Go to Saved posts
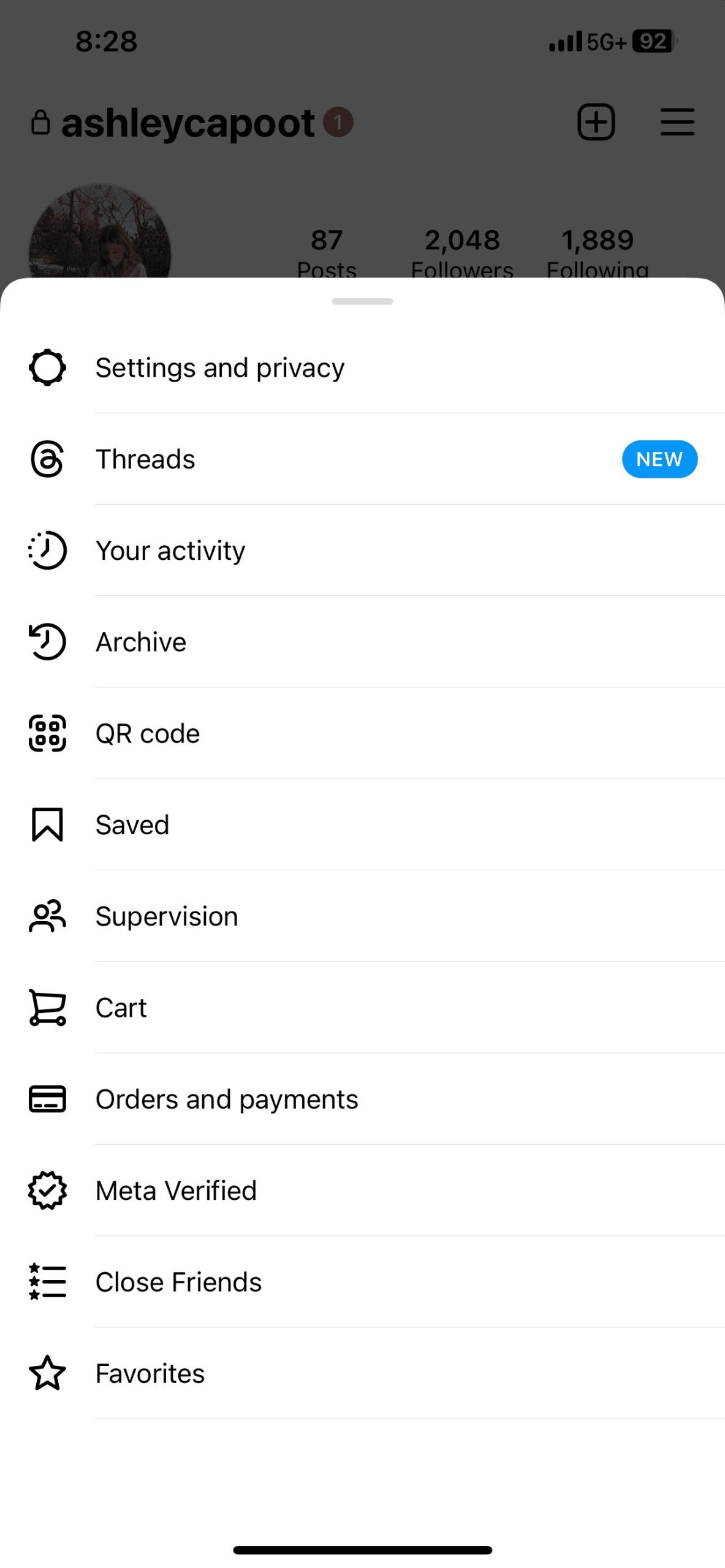Screen dimensions: 725x1568 click(132, 825)
